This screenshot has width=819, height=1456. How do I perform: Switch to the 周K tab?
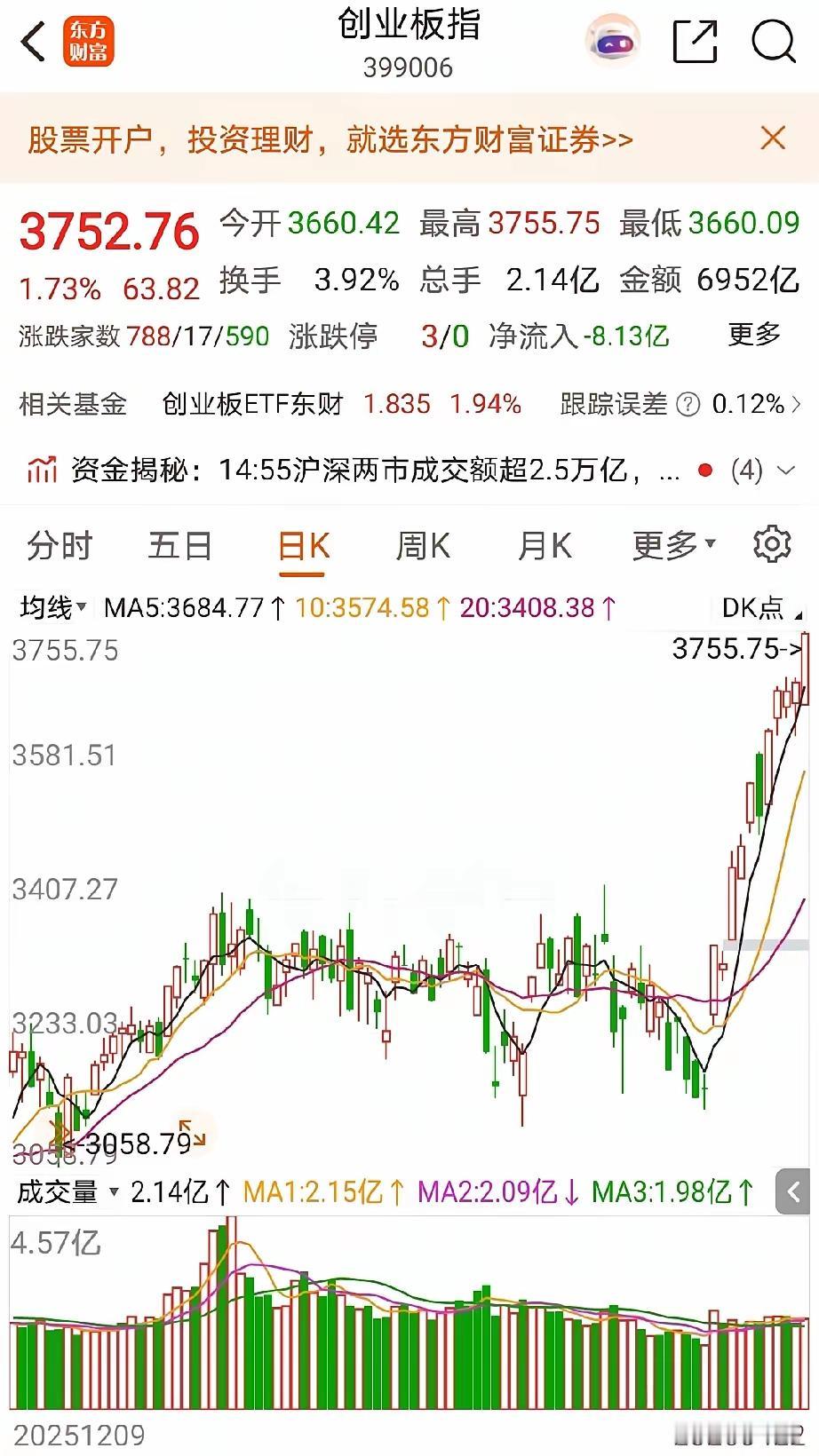point(425,545)
